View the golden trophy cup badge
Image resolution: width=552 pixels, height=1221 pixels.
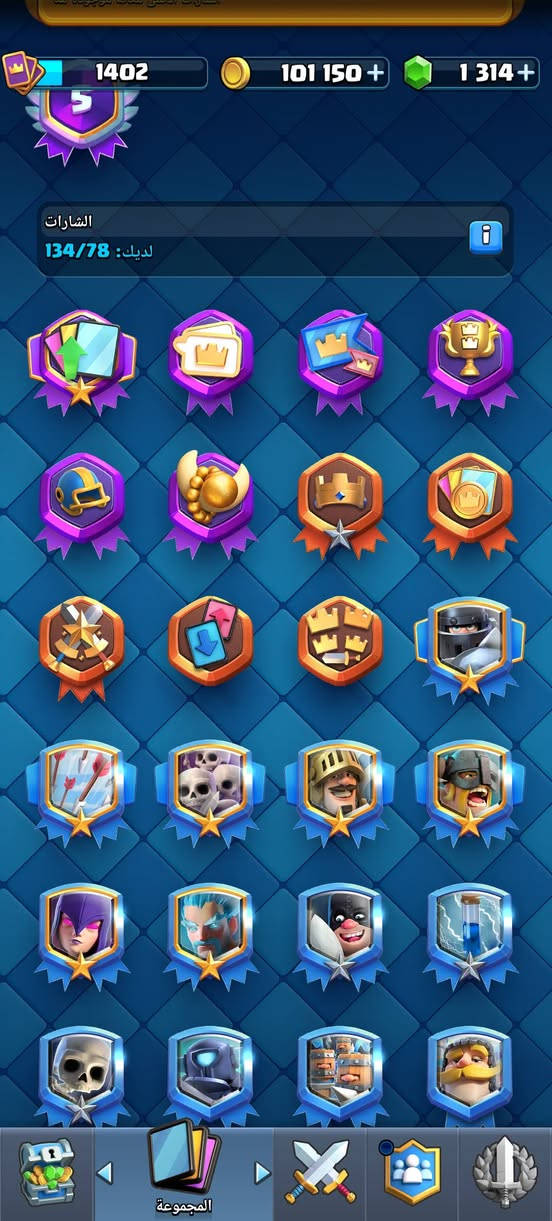470,358
